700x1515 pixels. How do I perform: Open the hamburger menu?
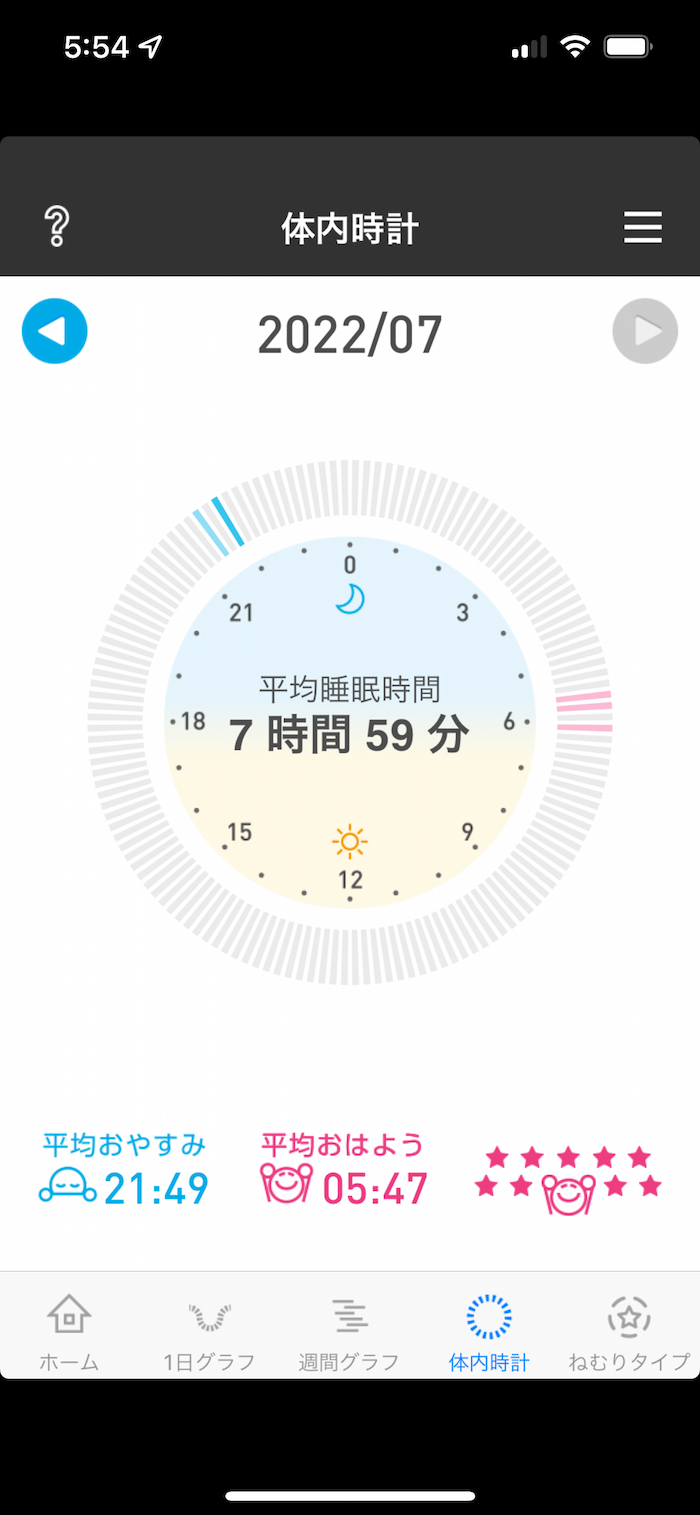(643, 228)
